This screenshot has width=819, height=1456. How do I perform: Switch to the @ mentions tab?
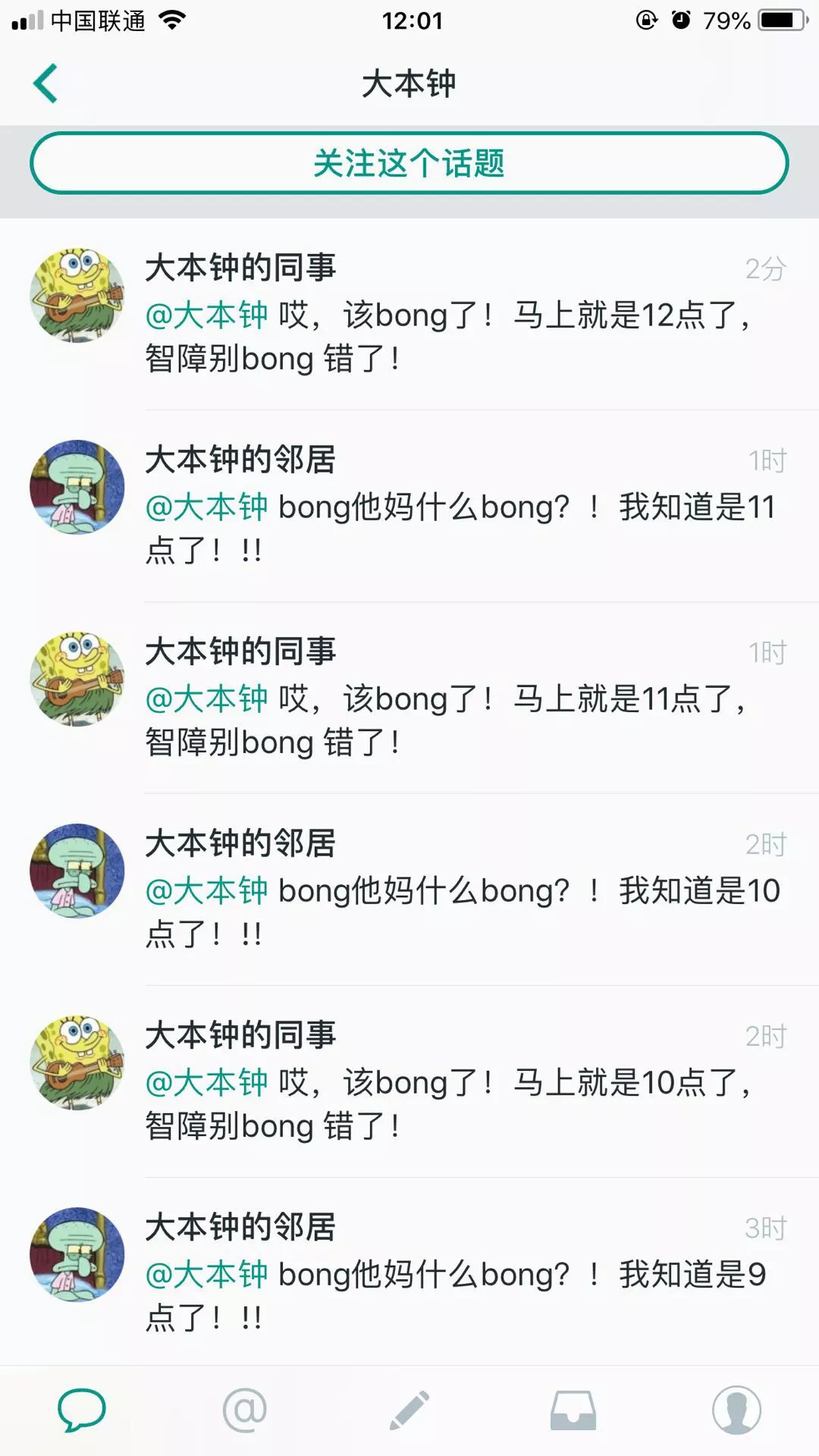tap(245, 1410)
